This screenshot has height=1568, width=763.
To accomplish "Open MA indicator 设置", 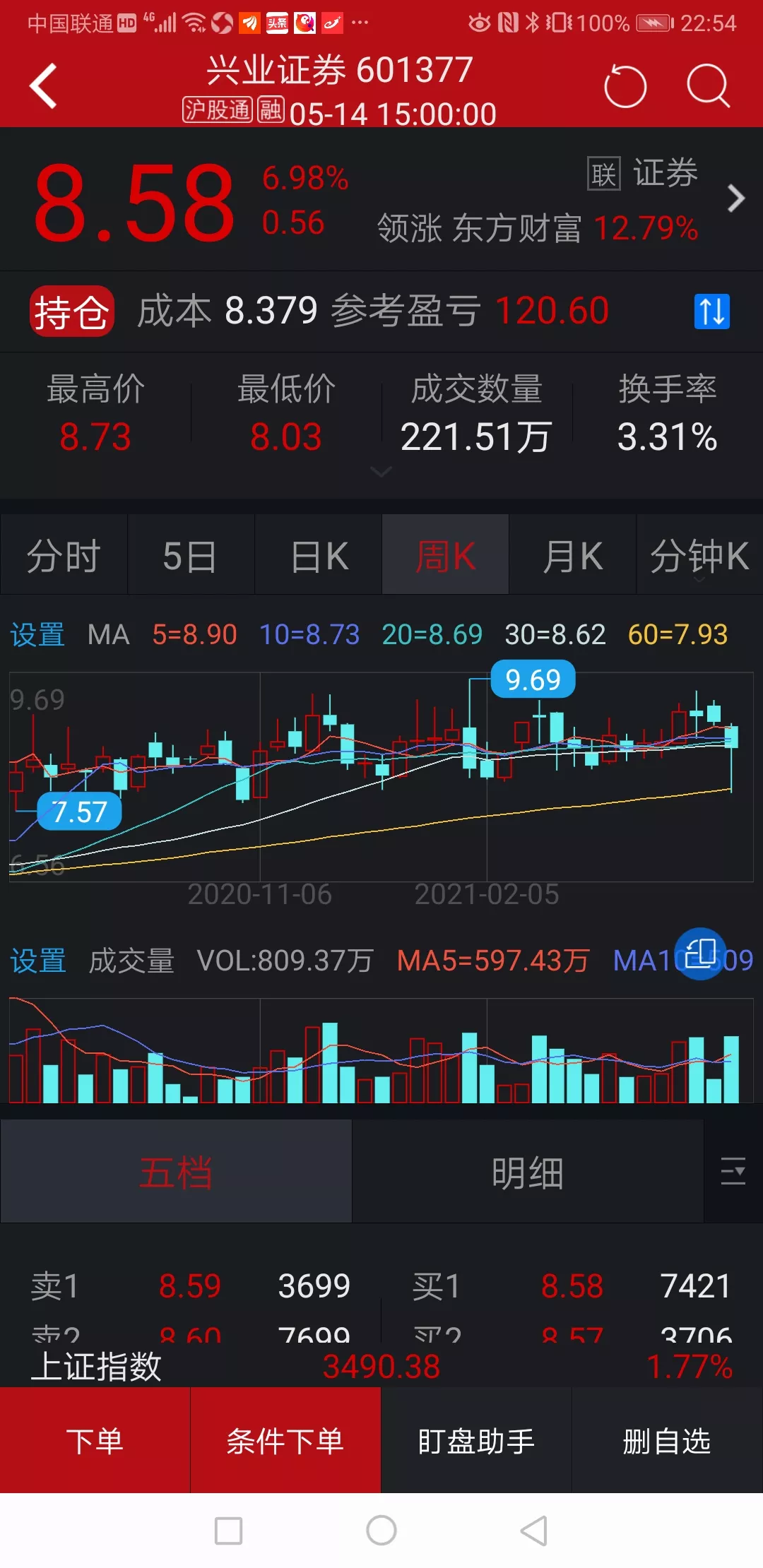I will 37,634.
